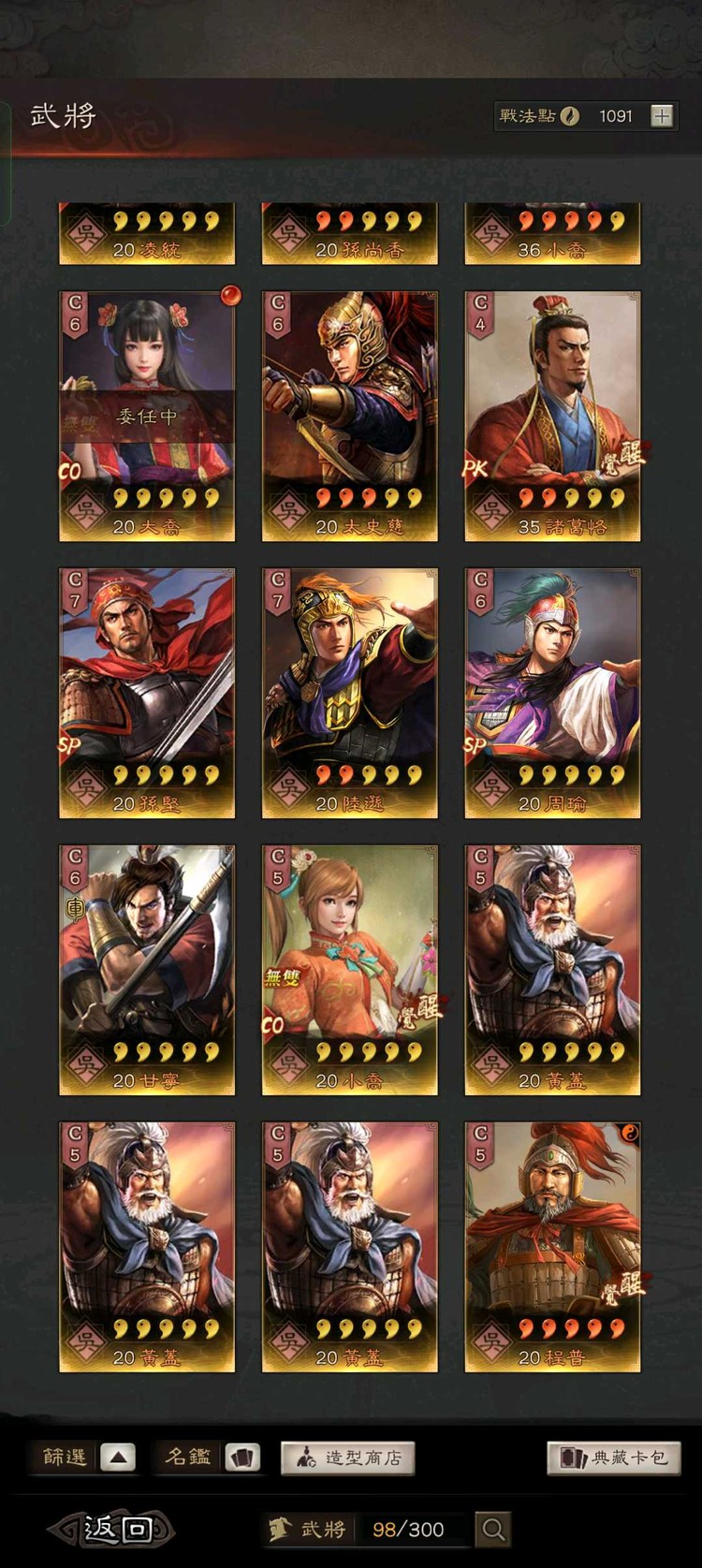Open the 大喬 general card

point(147,416)
